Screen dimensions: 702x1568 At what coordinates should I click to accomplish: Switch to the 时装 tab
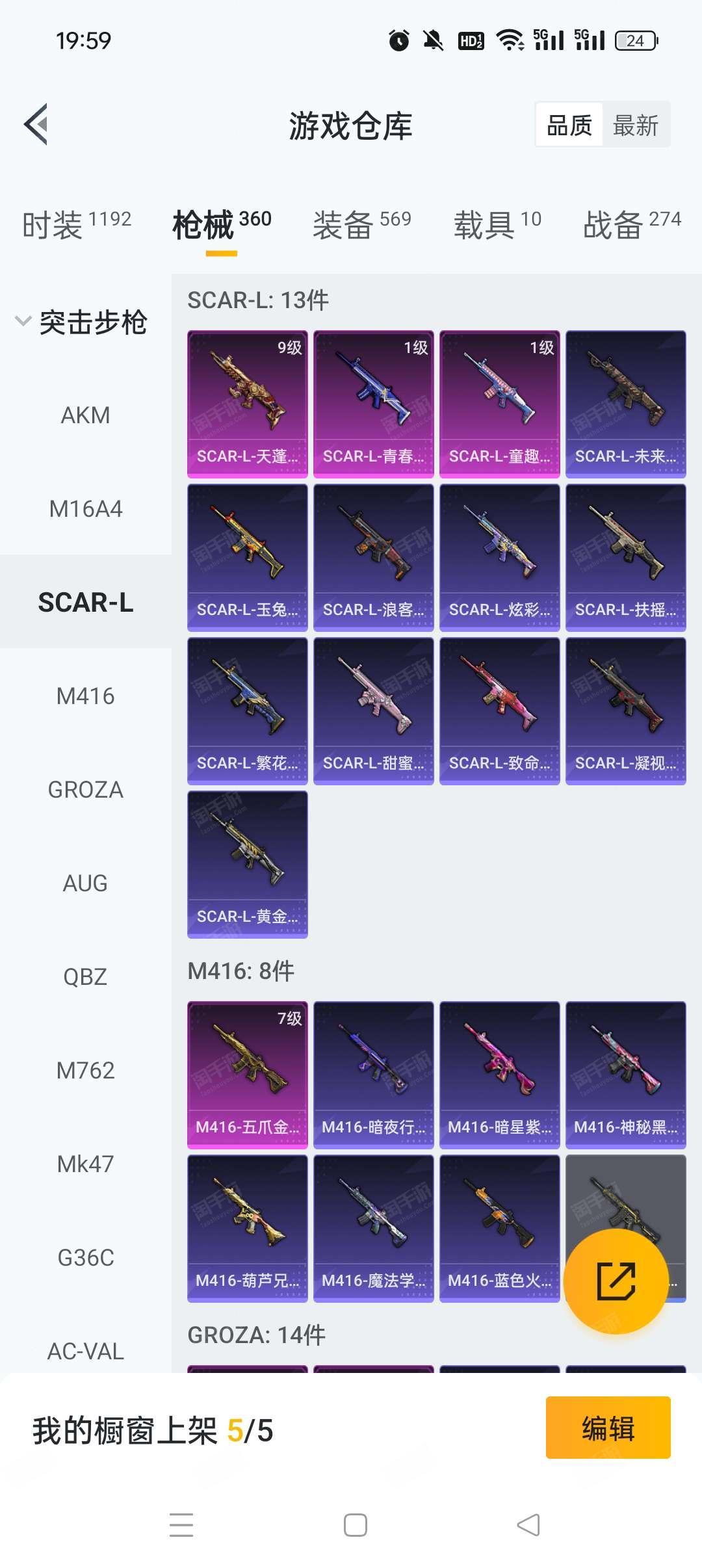(77, 225)
